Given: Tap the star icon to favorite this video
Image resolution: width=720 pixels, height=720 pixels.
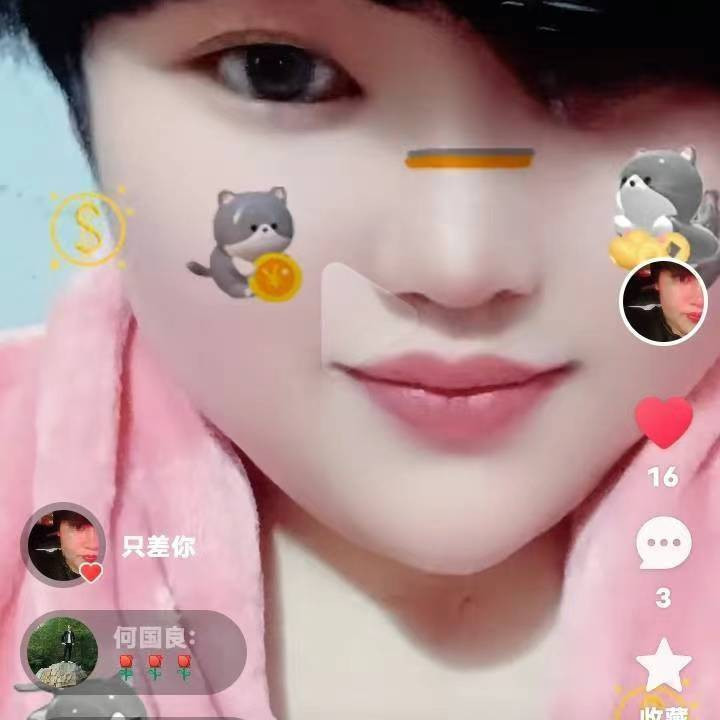Looking at the screenshot, I should pyautogui.click(x=664, y=666).
